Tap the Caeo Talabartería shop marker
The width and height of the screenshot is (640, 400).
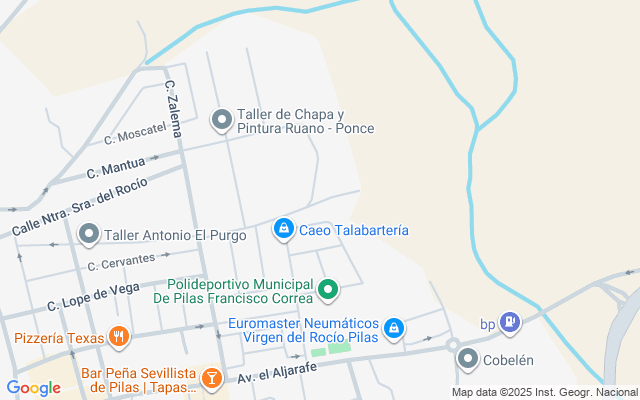pos(284,231)
